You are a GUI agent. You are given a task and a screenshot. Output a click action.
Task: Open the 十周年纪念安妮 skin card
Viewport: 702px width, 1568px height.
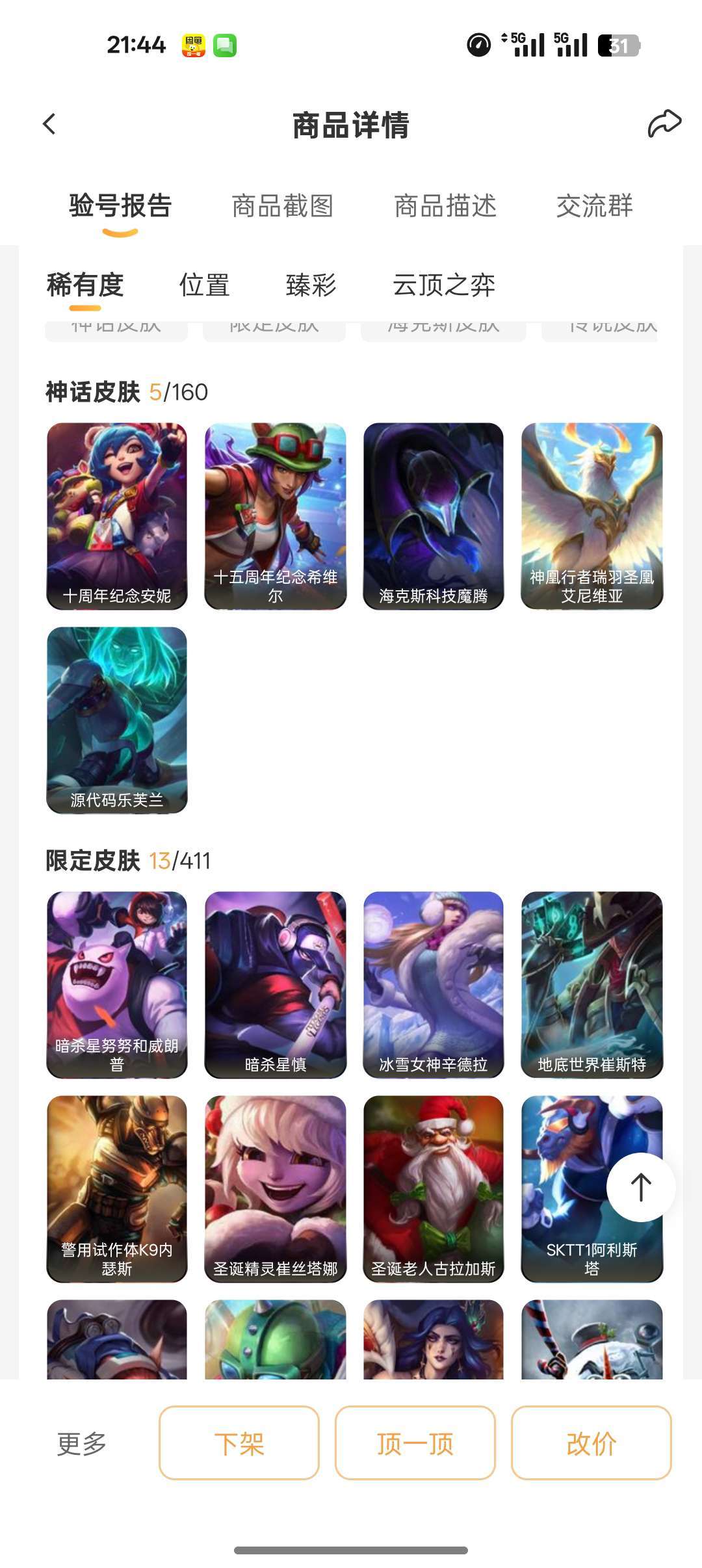(x=117, y=516)
